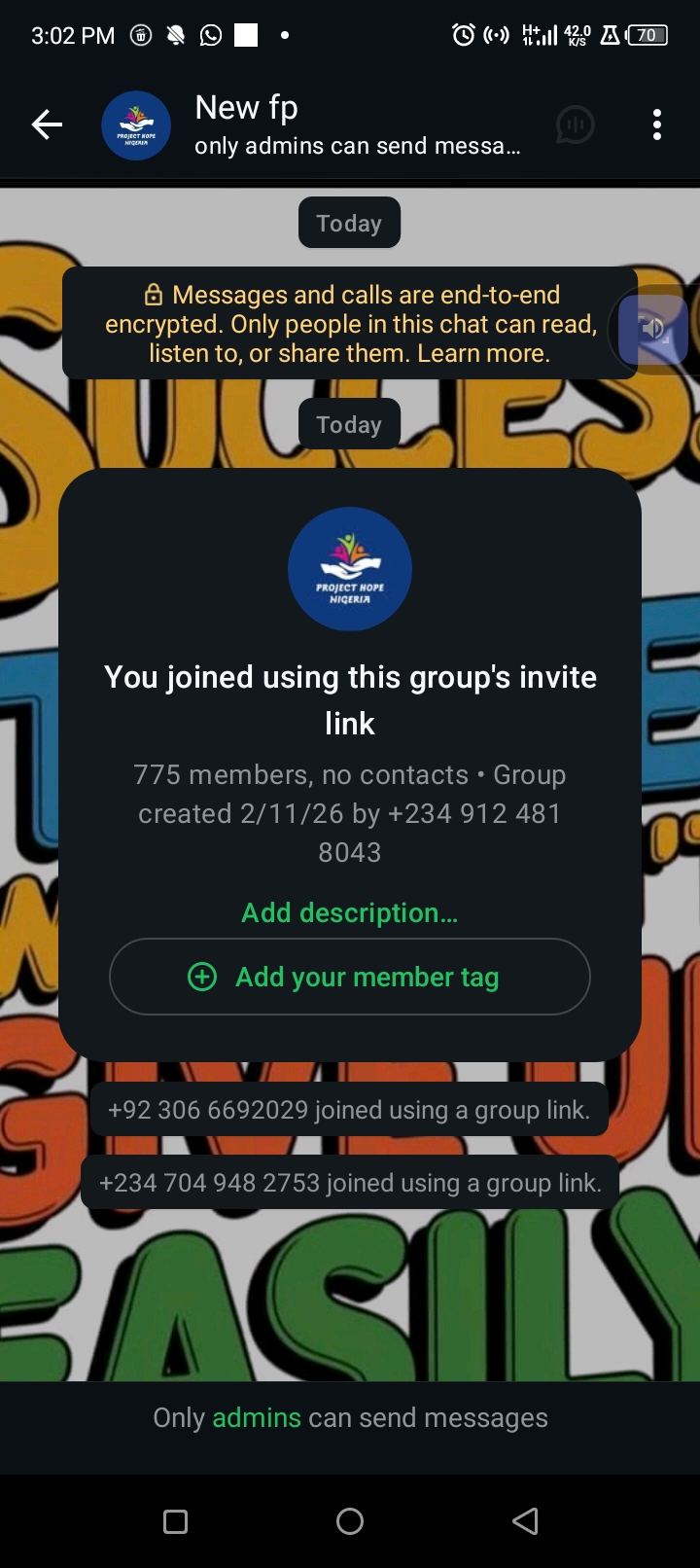This screenshot has height=1568, width=700.
Task: Open Learn more about encryption notice
Action: pyautogui.click(x=482, y=353)
